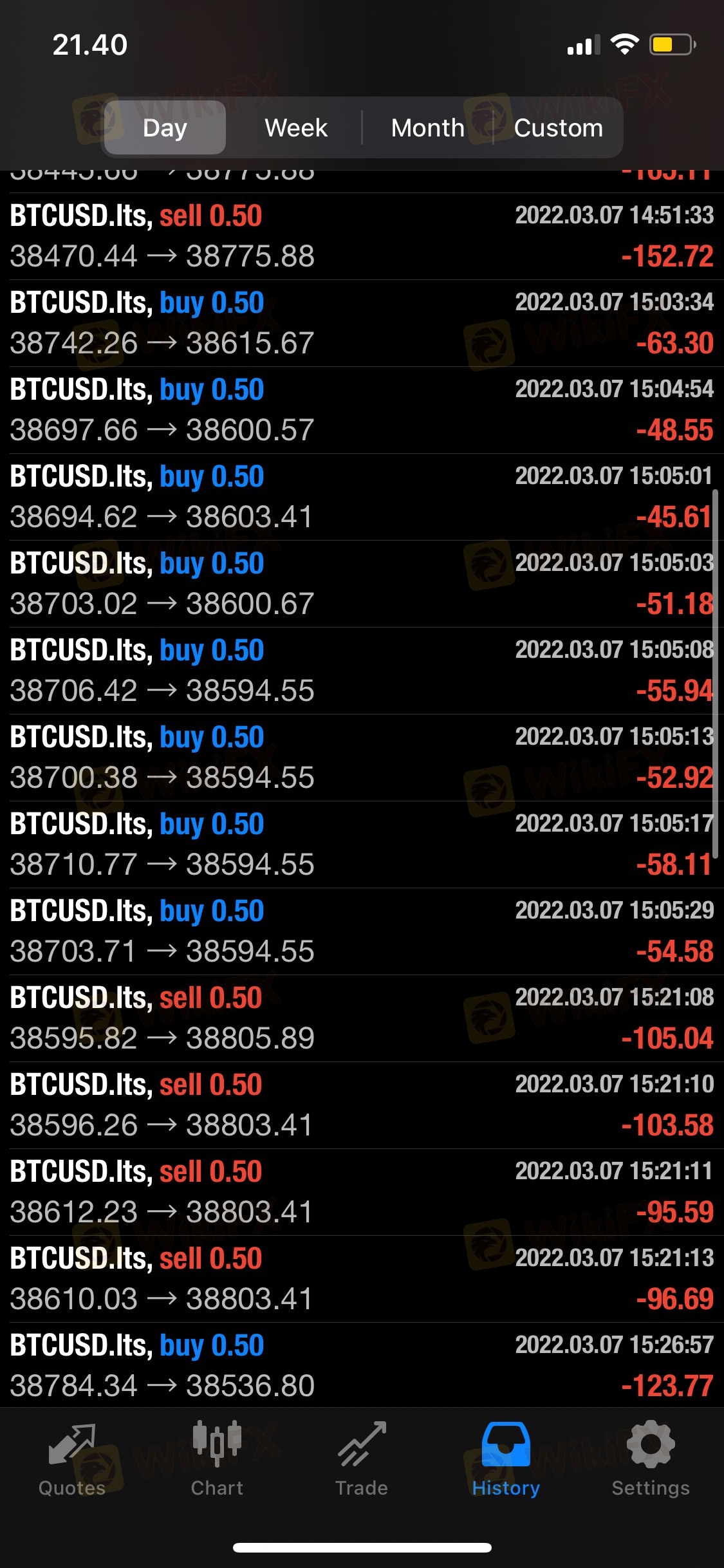Expand the sell trade closed at 14:51:33
Screen dimensions: 724x1568
pos(362,236)
